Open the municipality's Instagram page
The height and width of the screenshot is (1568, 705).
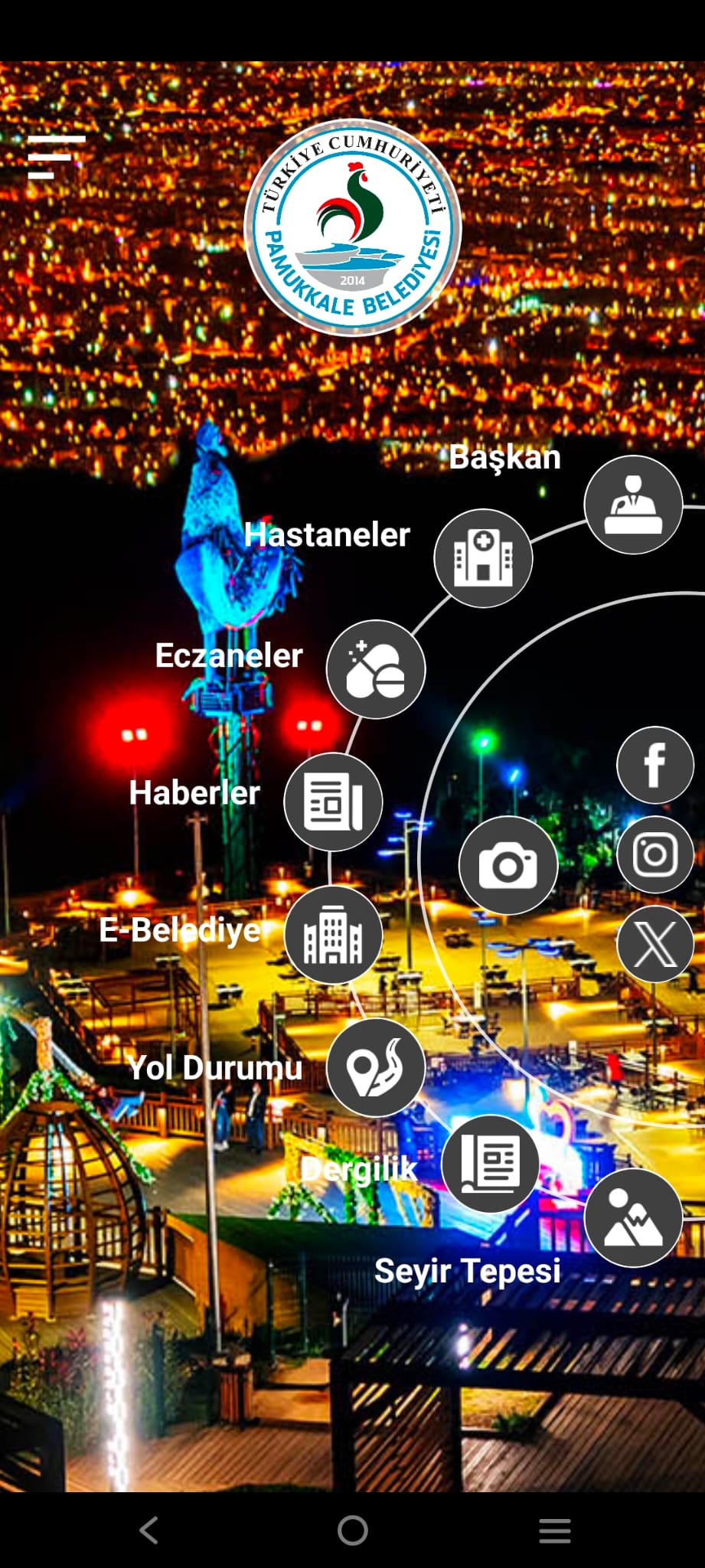click(655, 854)
